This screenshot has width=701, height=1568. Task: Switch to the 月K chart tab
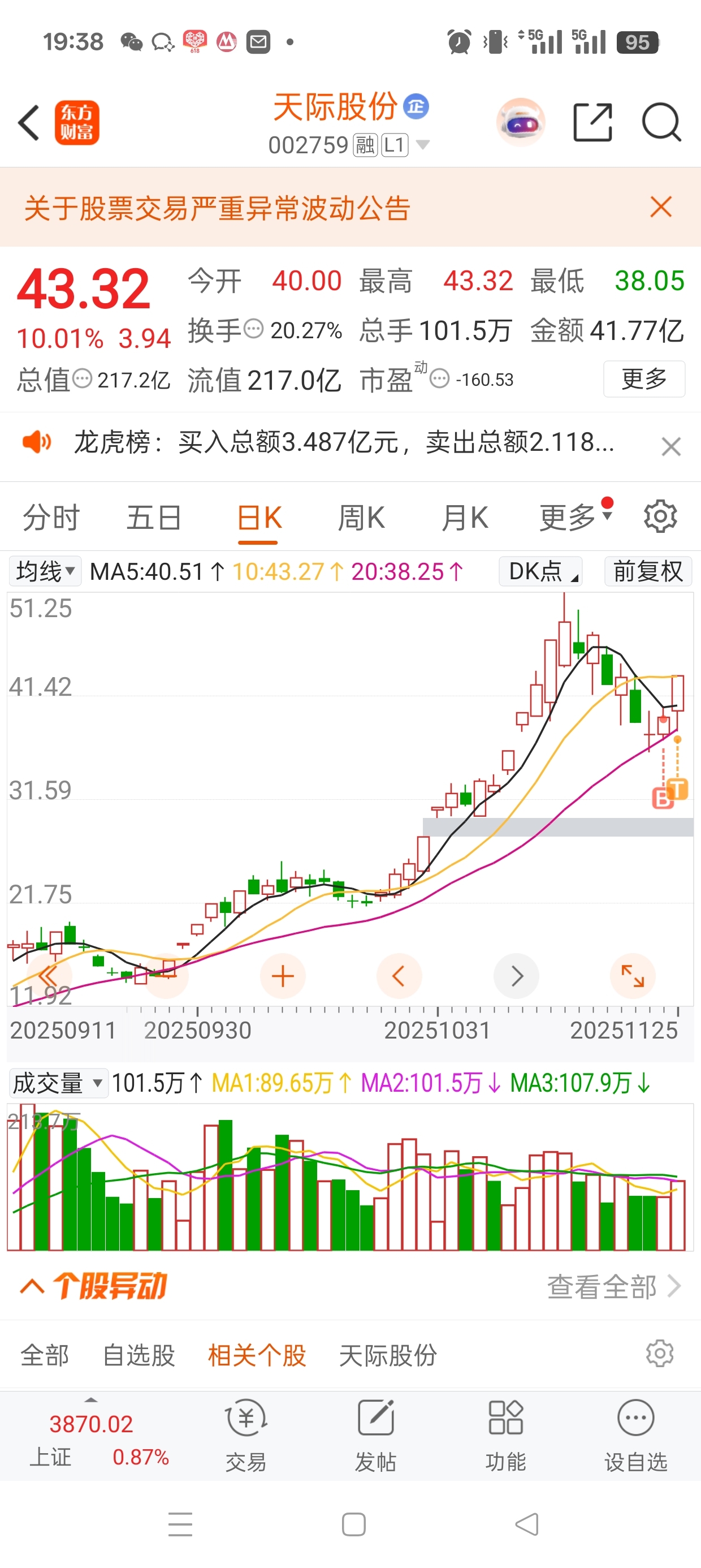464,518
